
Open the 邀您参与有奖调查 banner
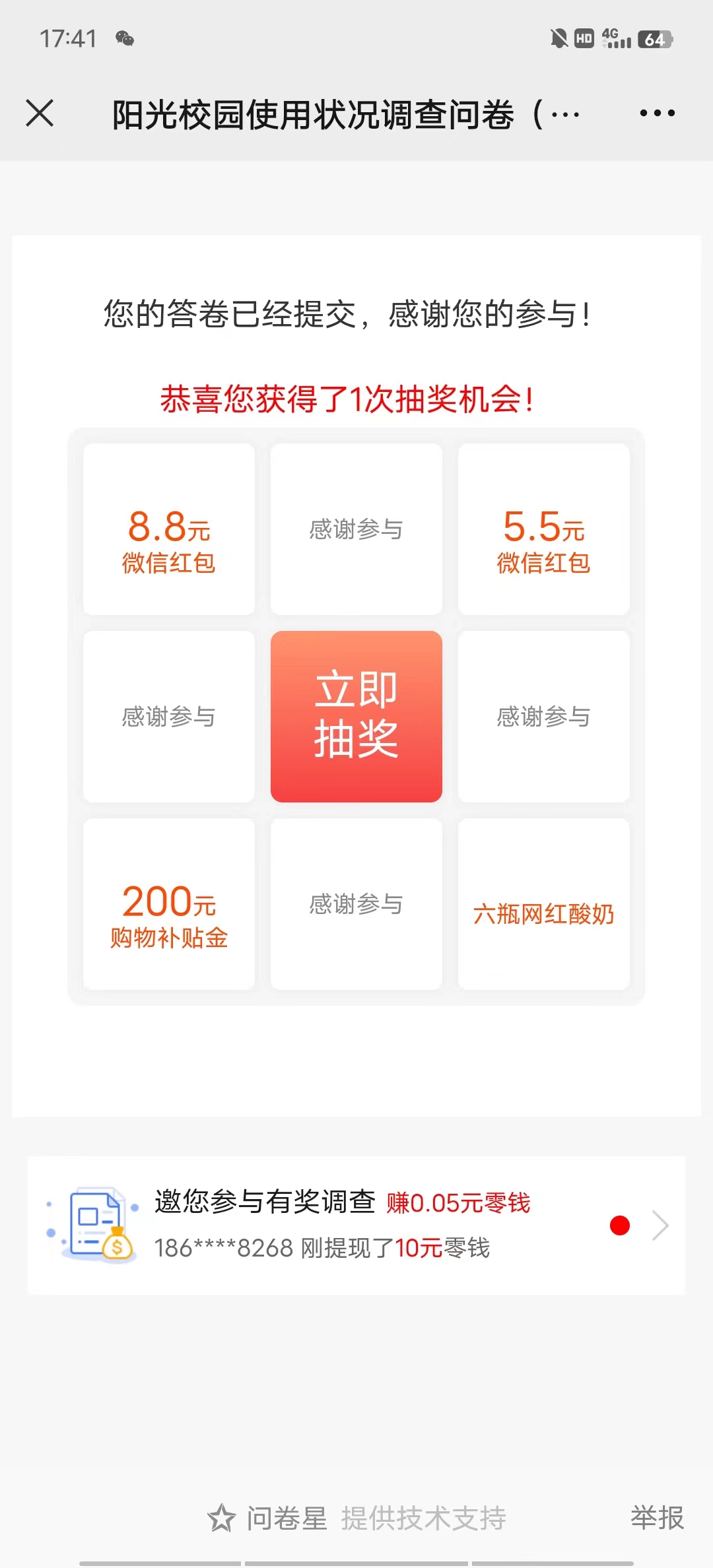[x=356, y=1225]
